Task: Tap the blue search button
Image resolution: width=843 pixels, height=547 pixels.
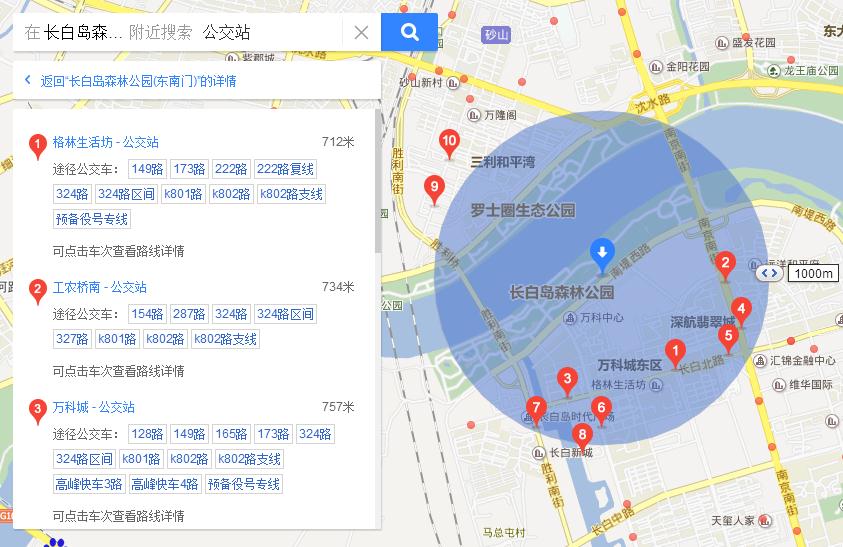Action: pyautogui.click(x=409, y=32)
